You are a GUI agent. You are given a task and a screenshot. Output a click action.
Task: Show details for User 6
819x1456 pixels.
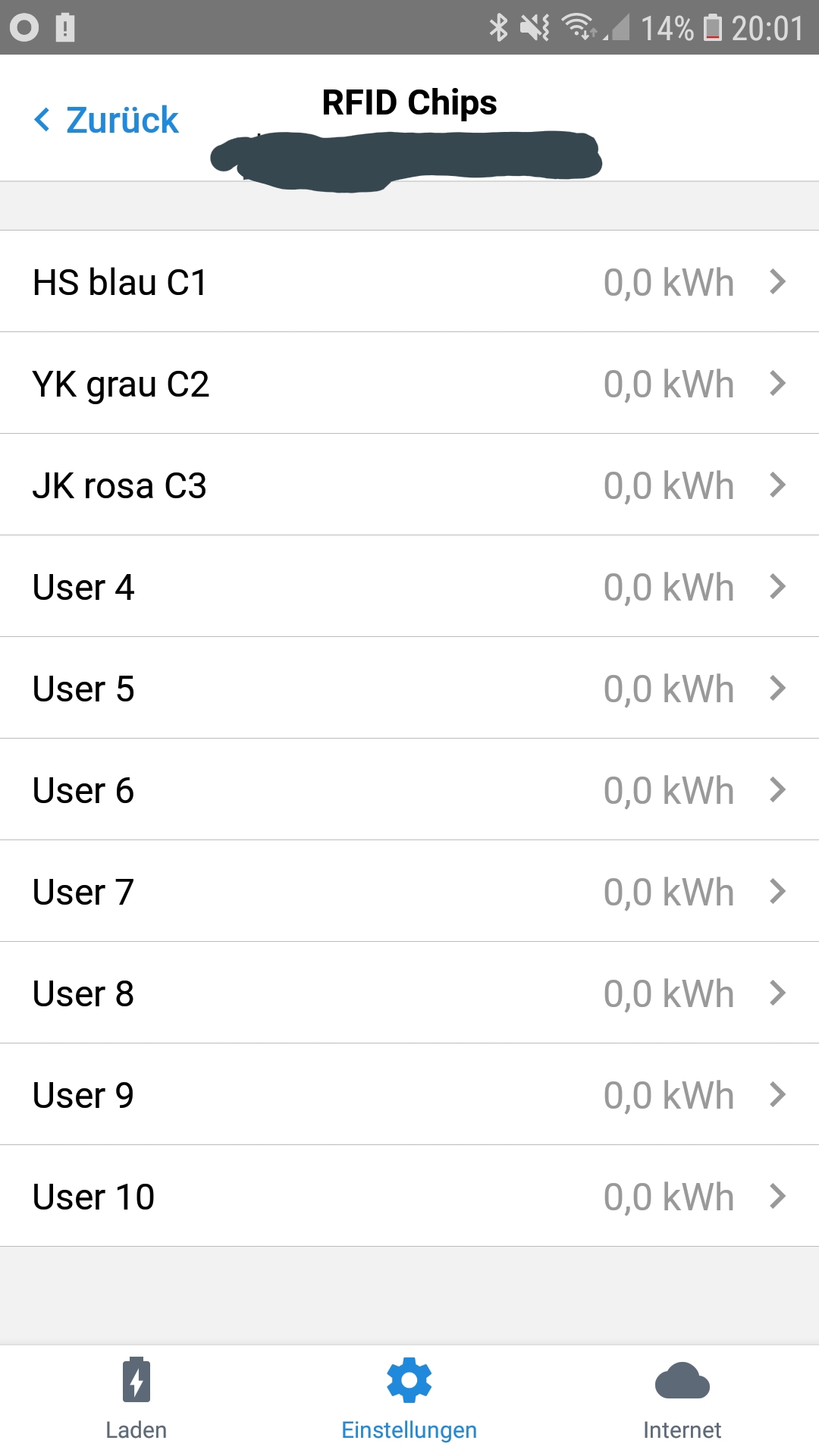coord(409,790)
